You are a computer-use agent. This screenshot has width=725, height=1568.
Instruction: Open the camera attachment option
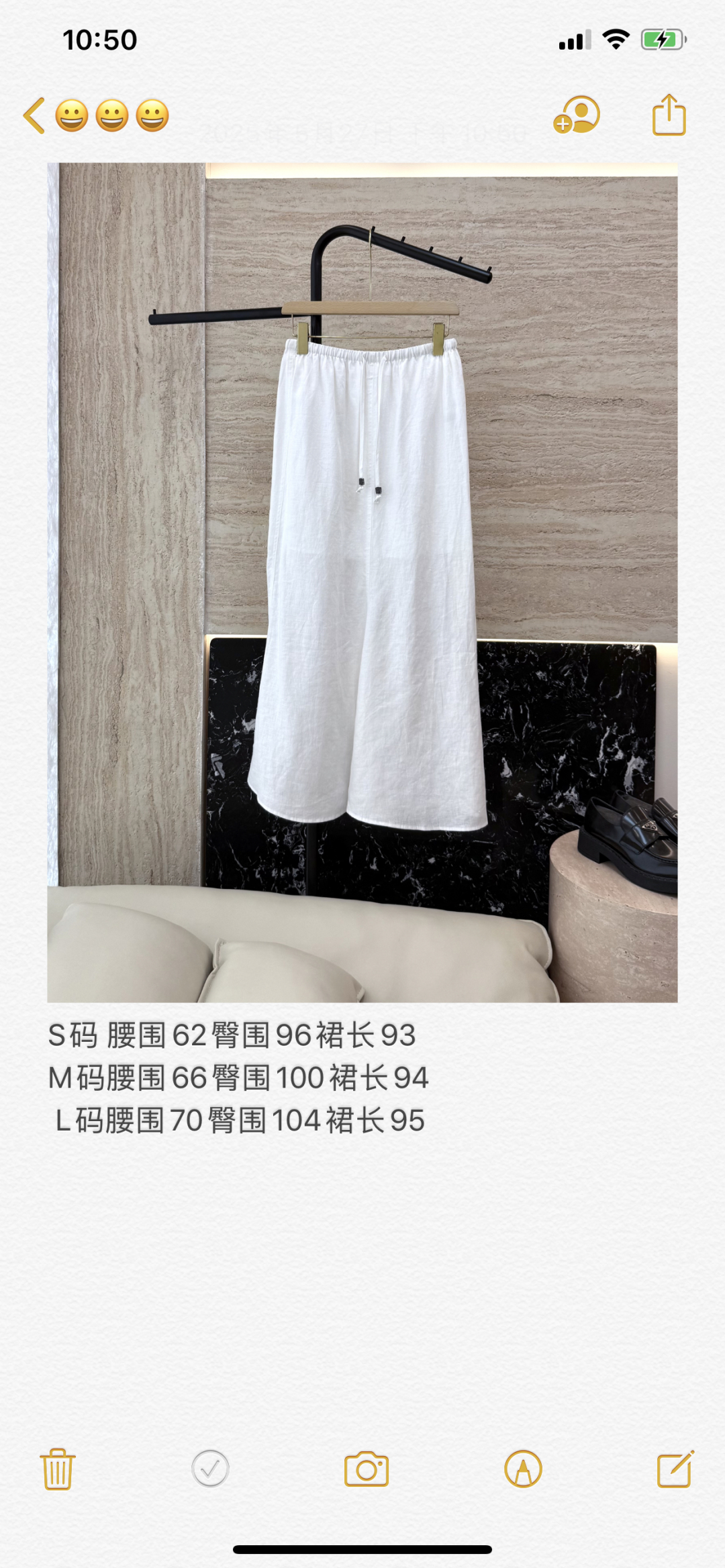point(366,1469)
